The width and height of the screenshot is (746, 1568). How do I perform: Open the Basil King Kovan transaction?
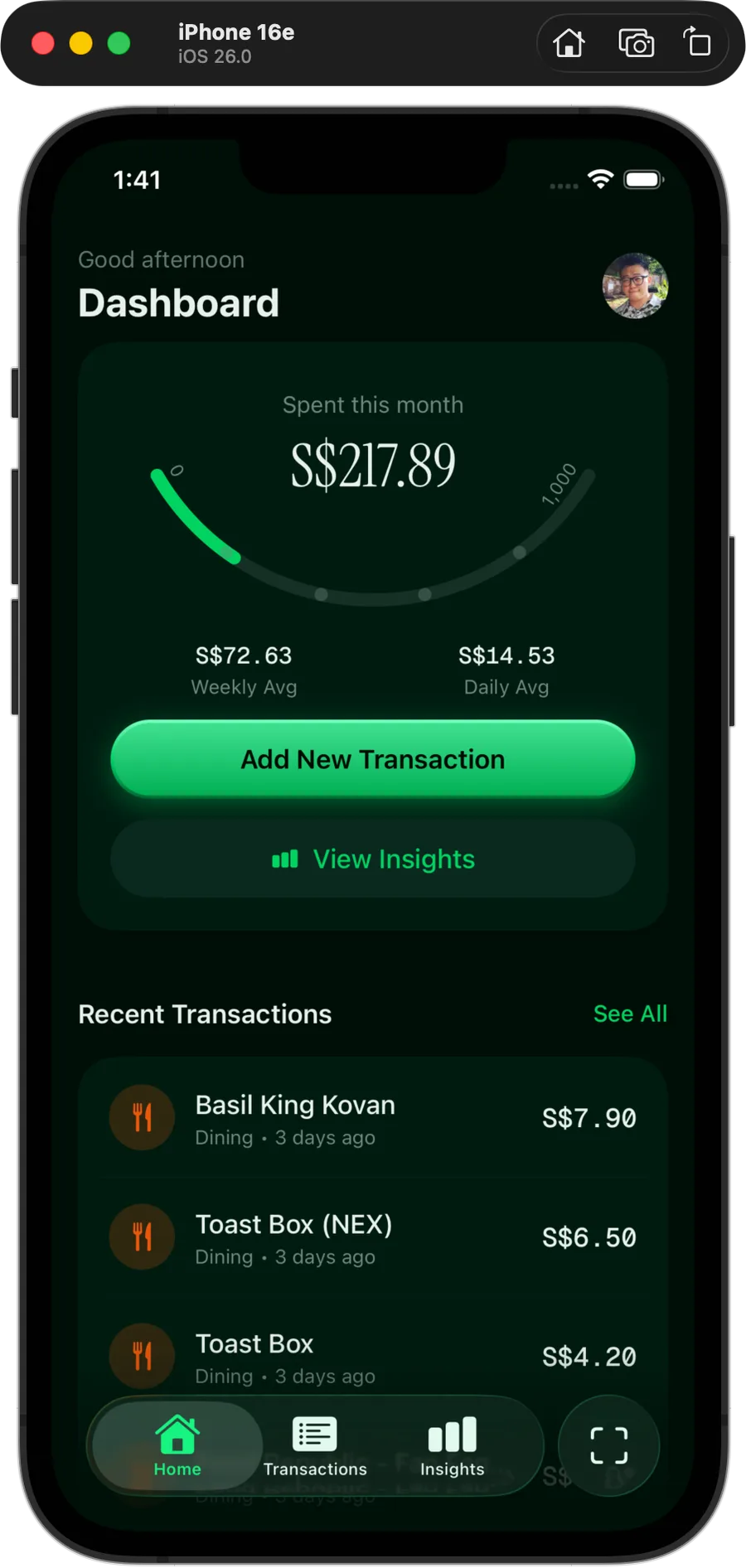(x=373, y=1118)
